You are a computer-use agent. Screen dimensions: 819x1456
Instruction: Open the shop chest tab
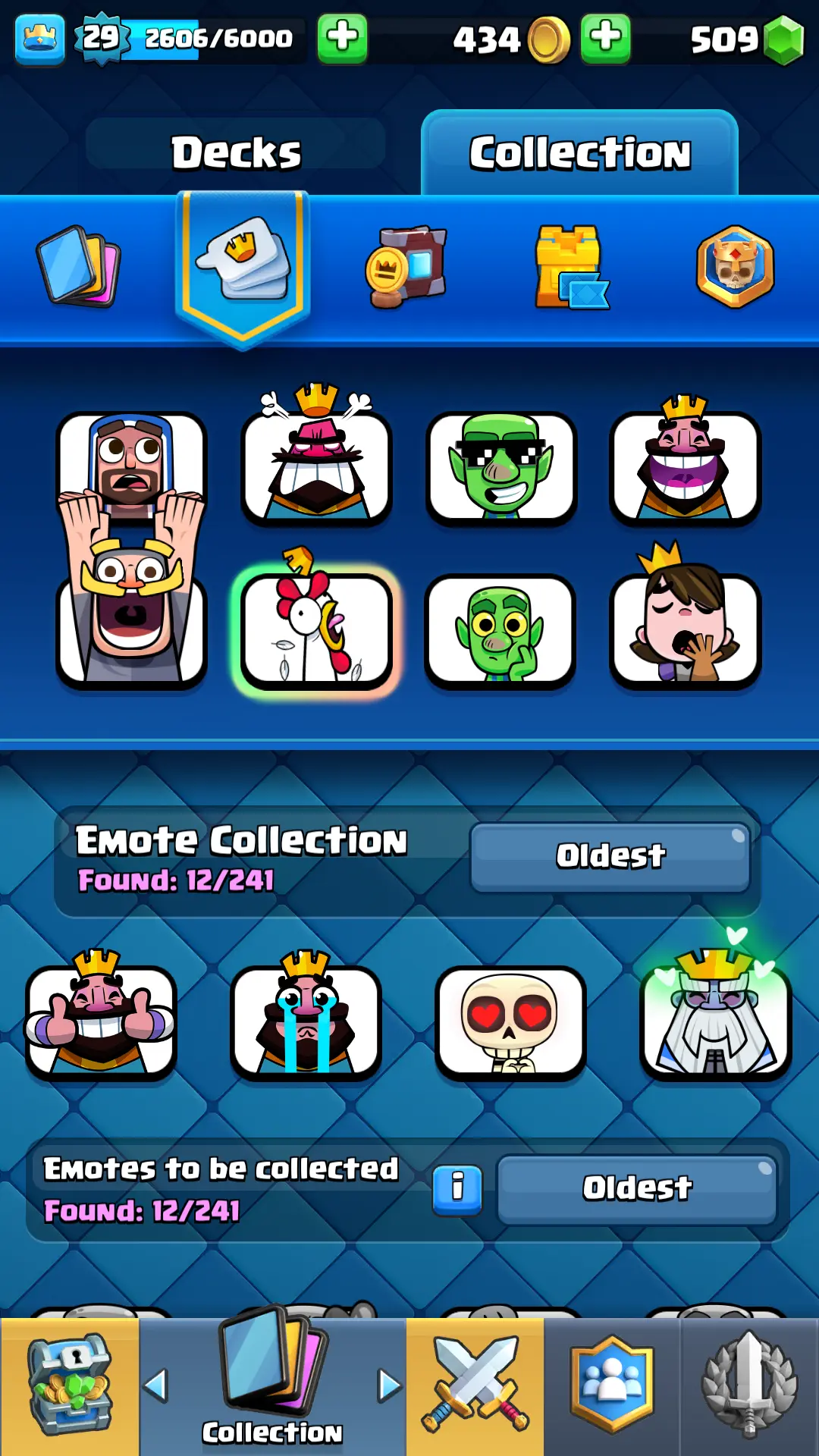tap(70, 1386)
